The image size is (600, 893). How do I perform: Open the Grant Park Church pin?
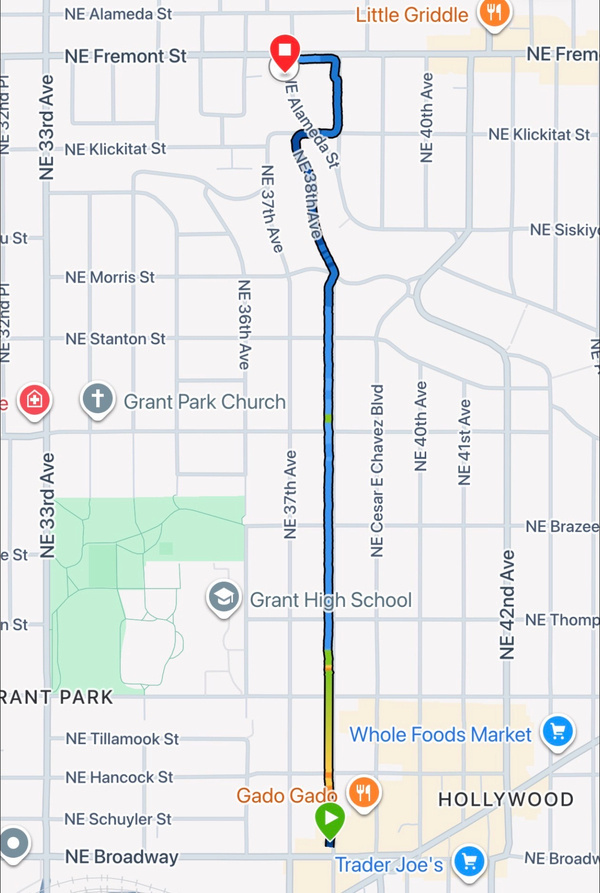tap(97, 400)
